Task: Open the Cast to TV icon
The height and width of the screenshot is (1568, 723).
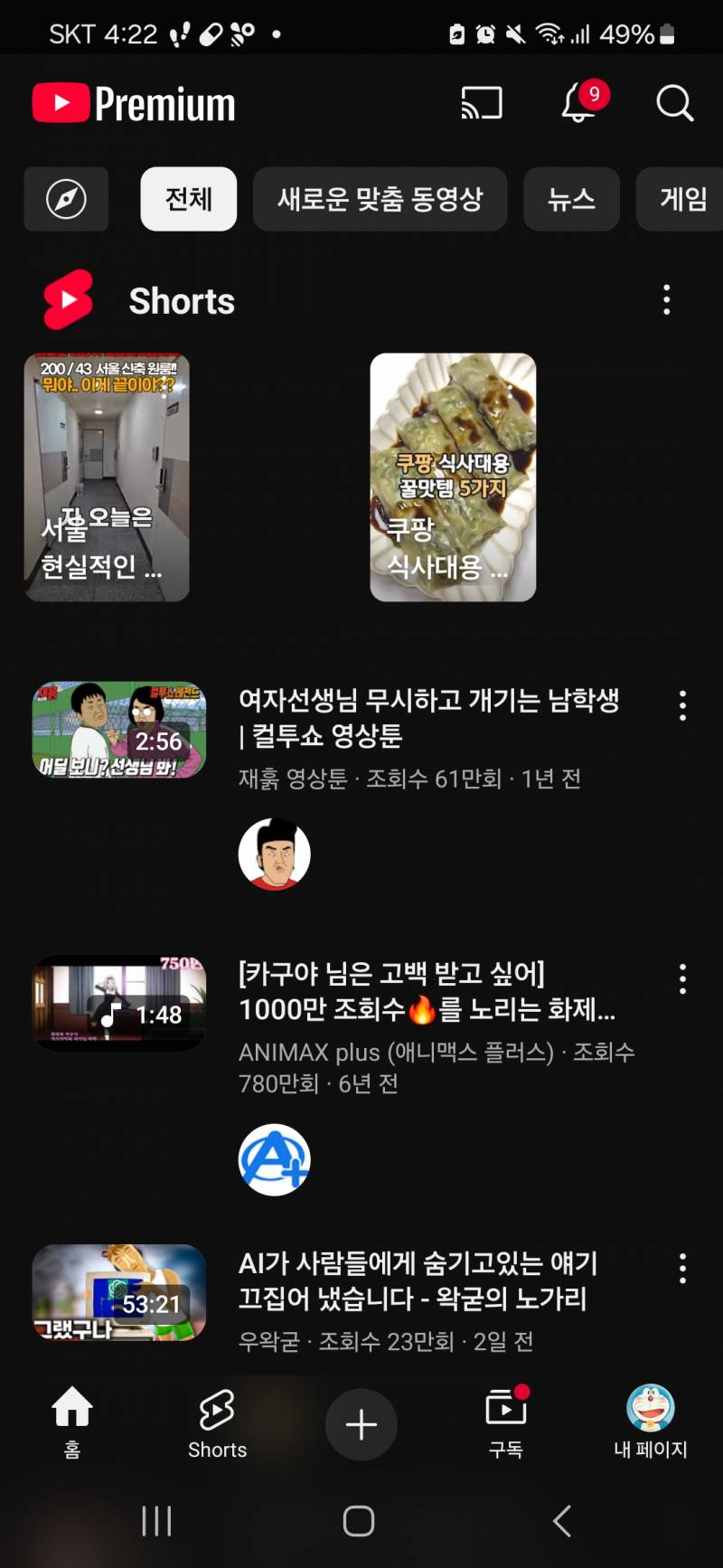Action: pyautogui.click(x=481, y=102)
